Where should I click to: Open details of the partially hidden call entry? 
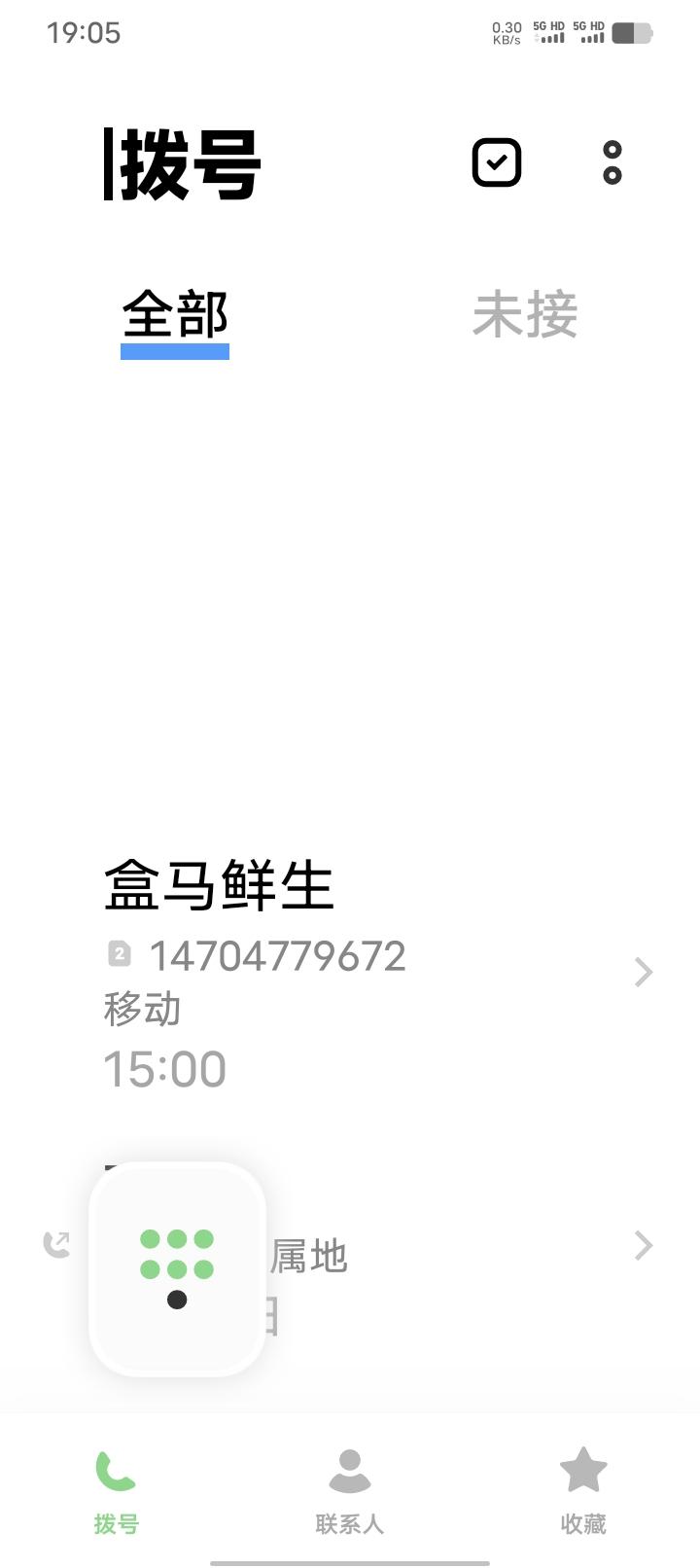coord(644,1245)
